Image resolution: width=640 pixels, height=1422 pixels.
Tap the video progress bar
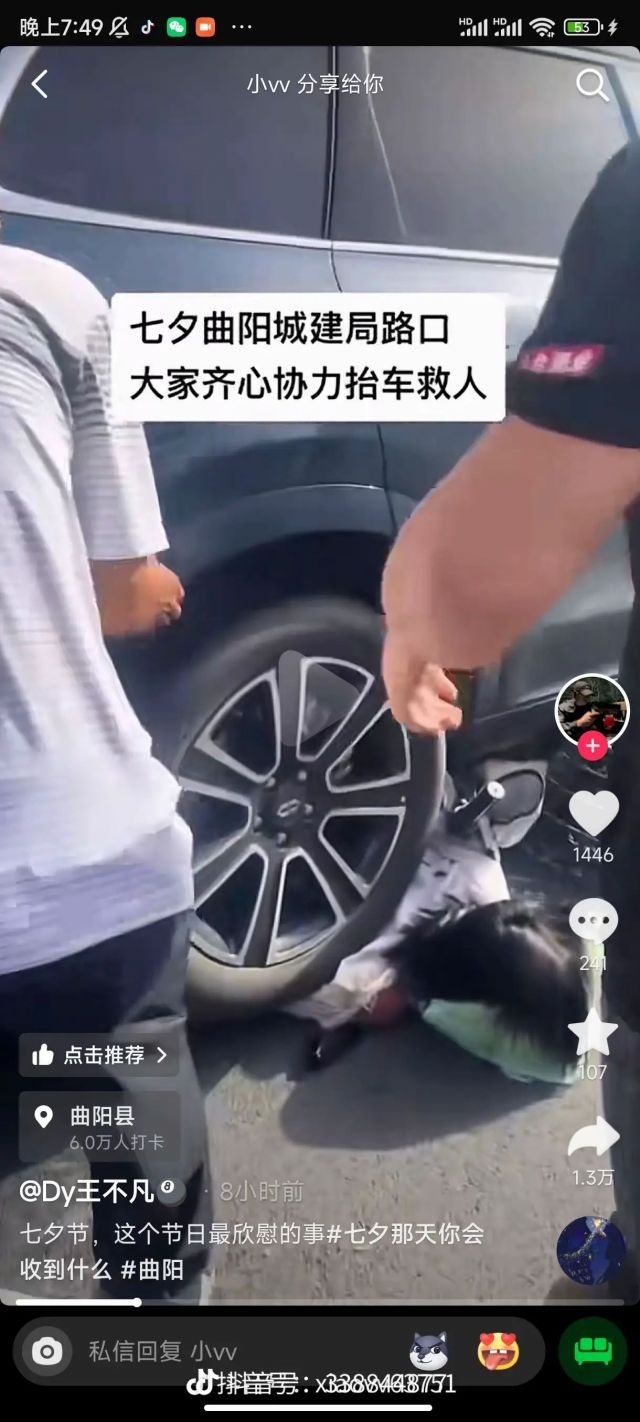[x=320, y=1302]
